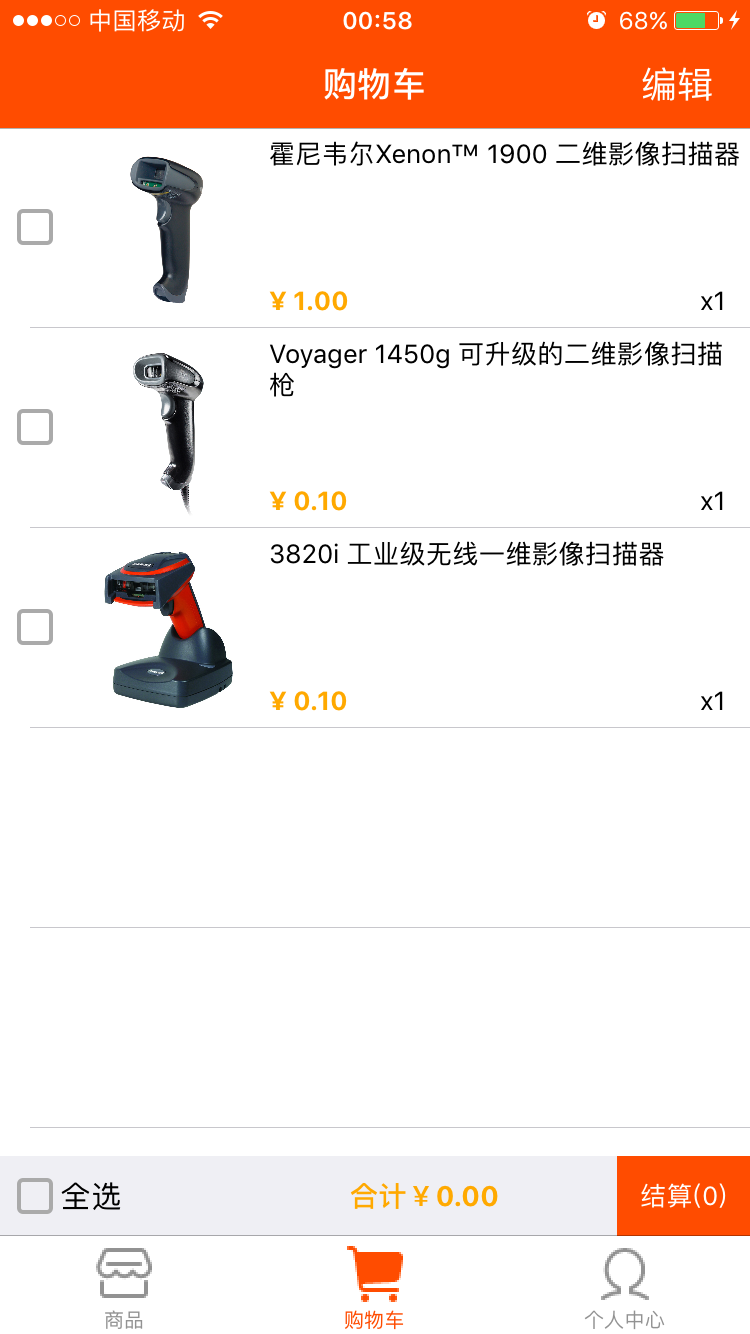750x1334 pixels.
Task: Toggle the 全选 select-all checkbox
Action: [x=35, y=1196]
